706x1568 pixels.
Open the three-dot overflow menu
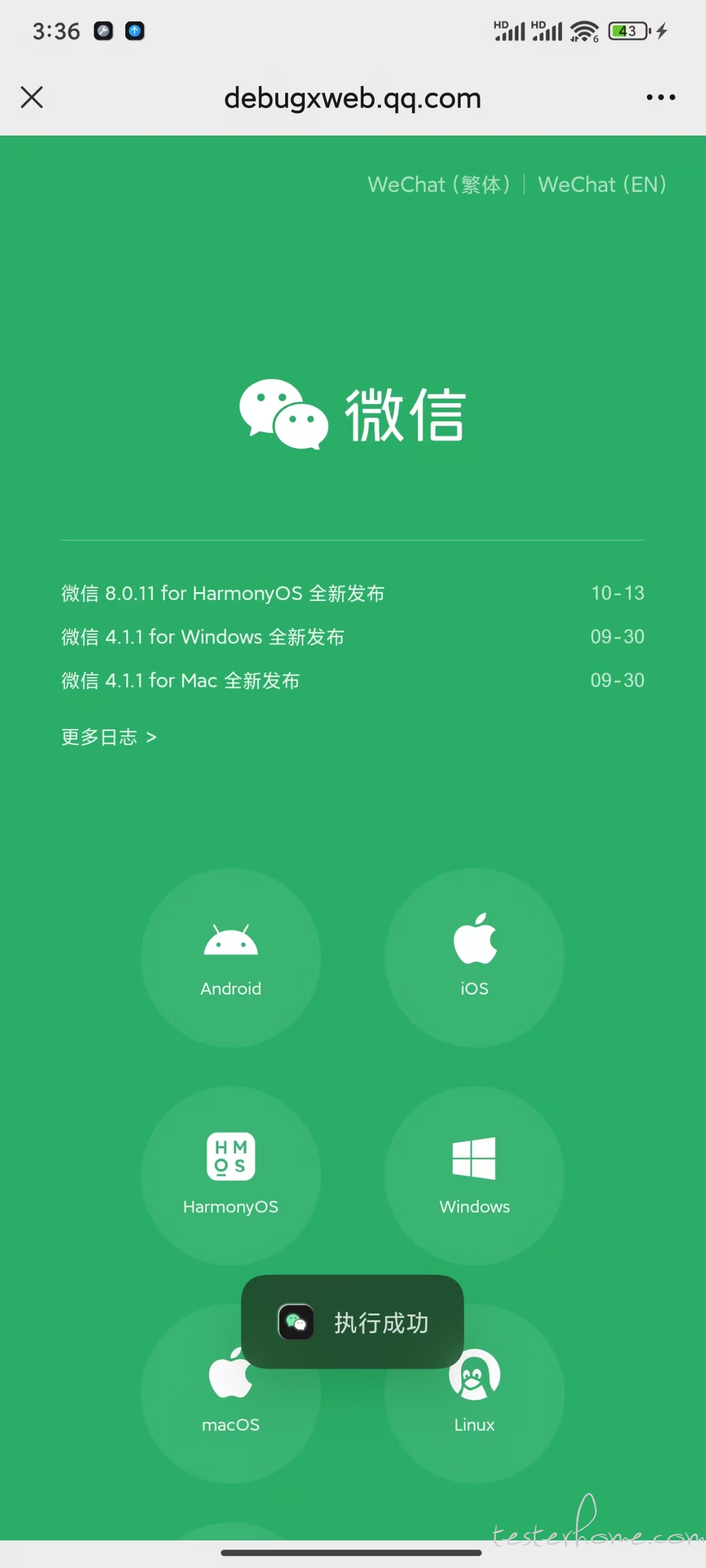(x=660, y=98)
